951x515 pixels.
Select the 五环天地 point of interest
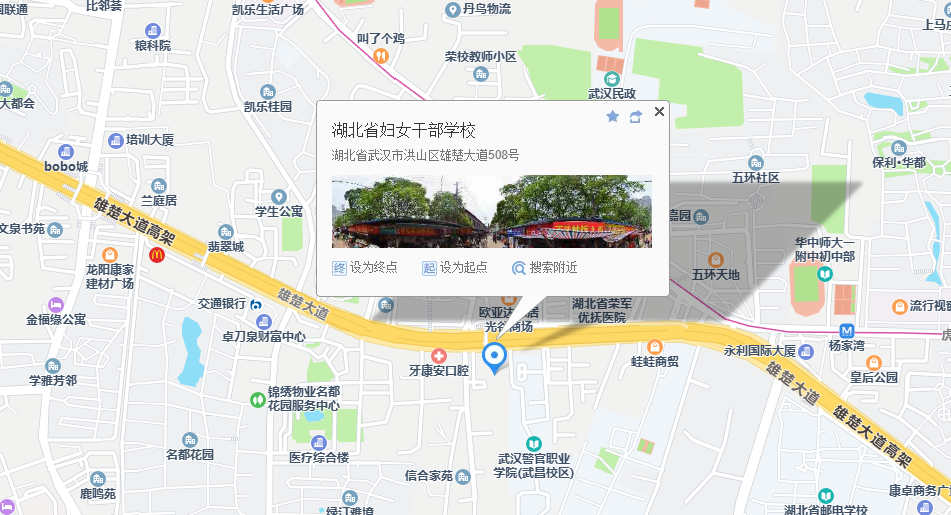click(715, 259)
